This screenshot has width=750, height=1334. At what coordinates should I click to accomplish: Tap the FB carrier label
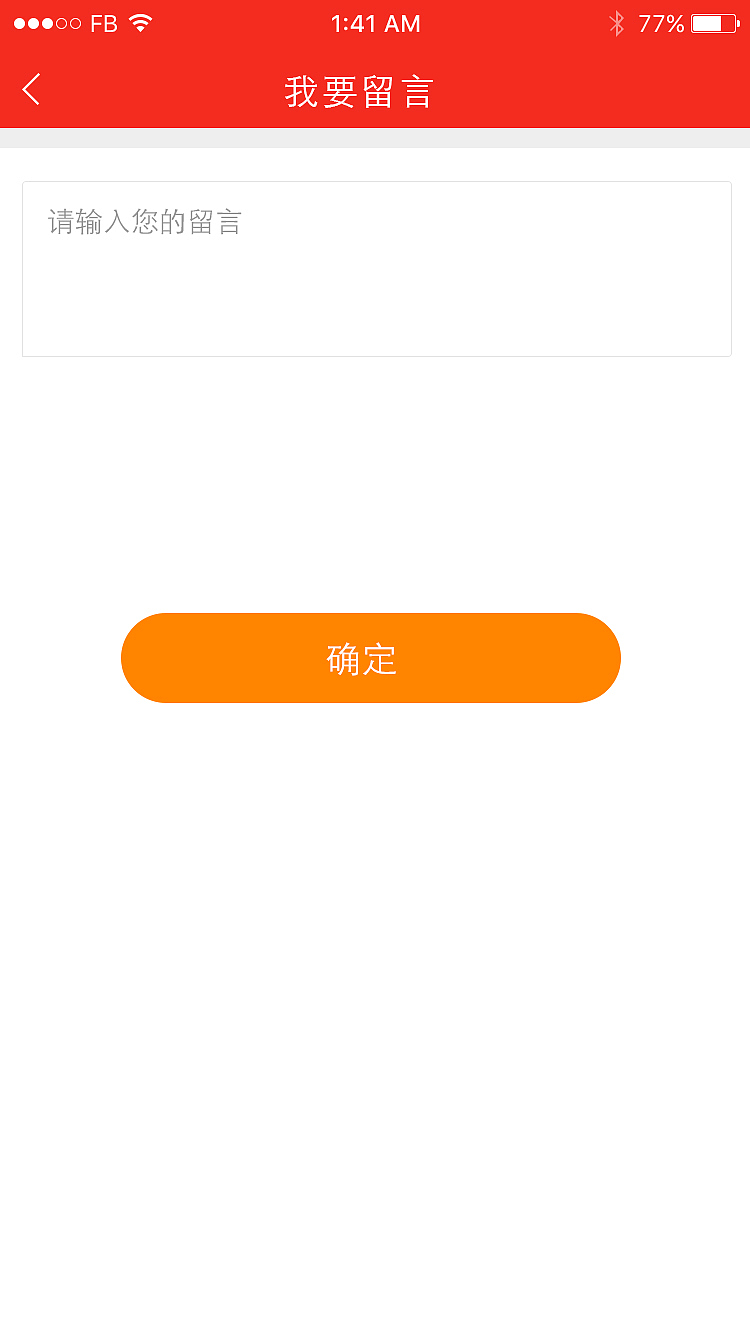tap(104, 22)
